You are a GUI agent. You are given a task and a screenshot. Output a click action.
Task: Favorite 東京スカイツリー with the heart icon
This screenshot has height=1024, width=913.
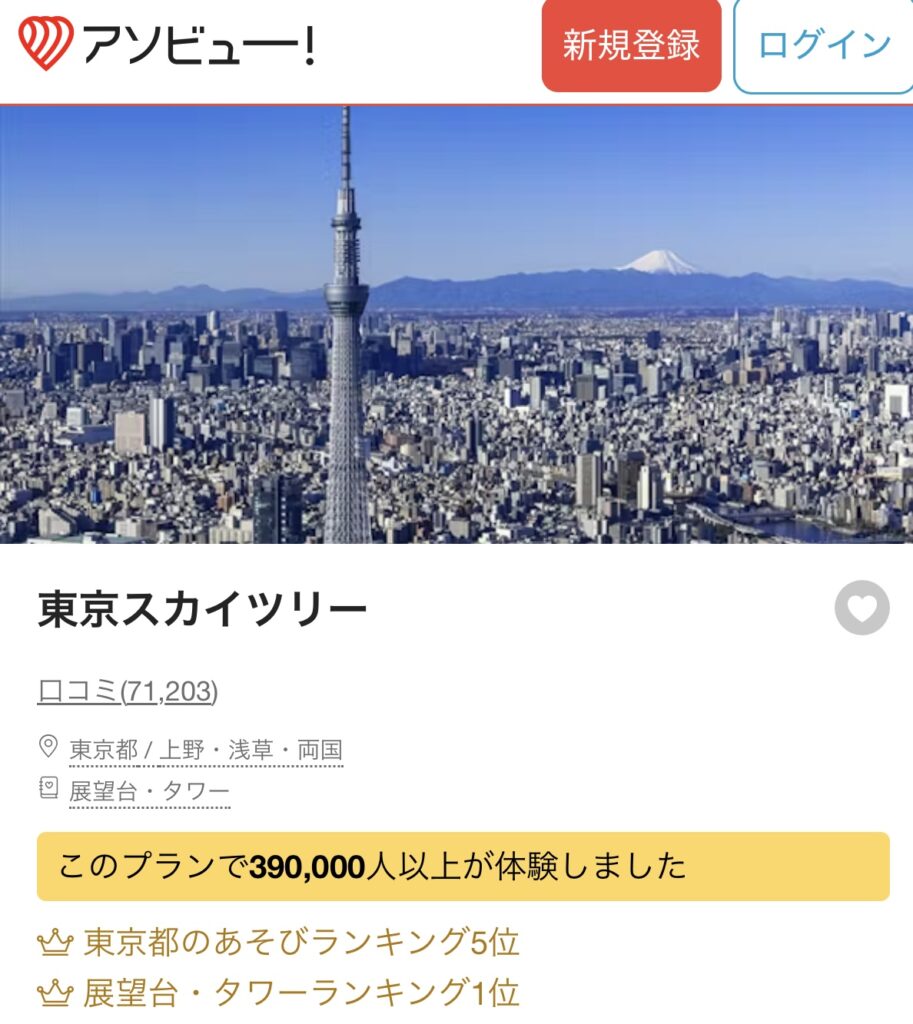(862, 608)
